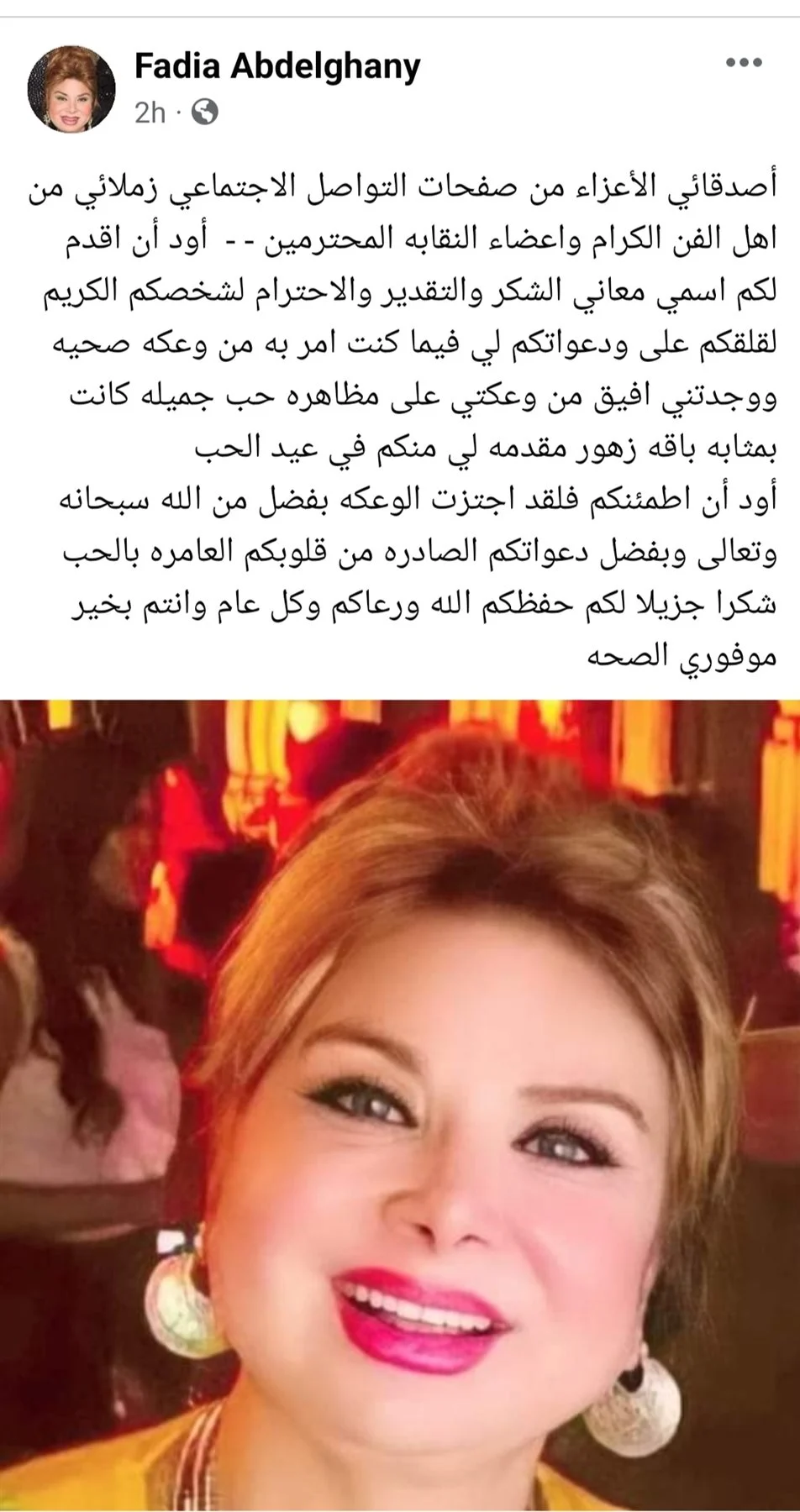
Task: Open the Fadia Abdelghany profile name link
Action: [277, 67]
